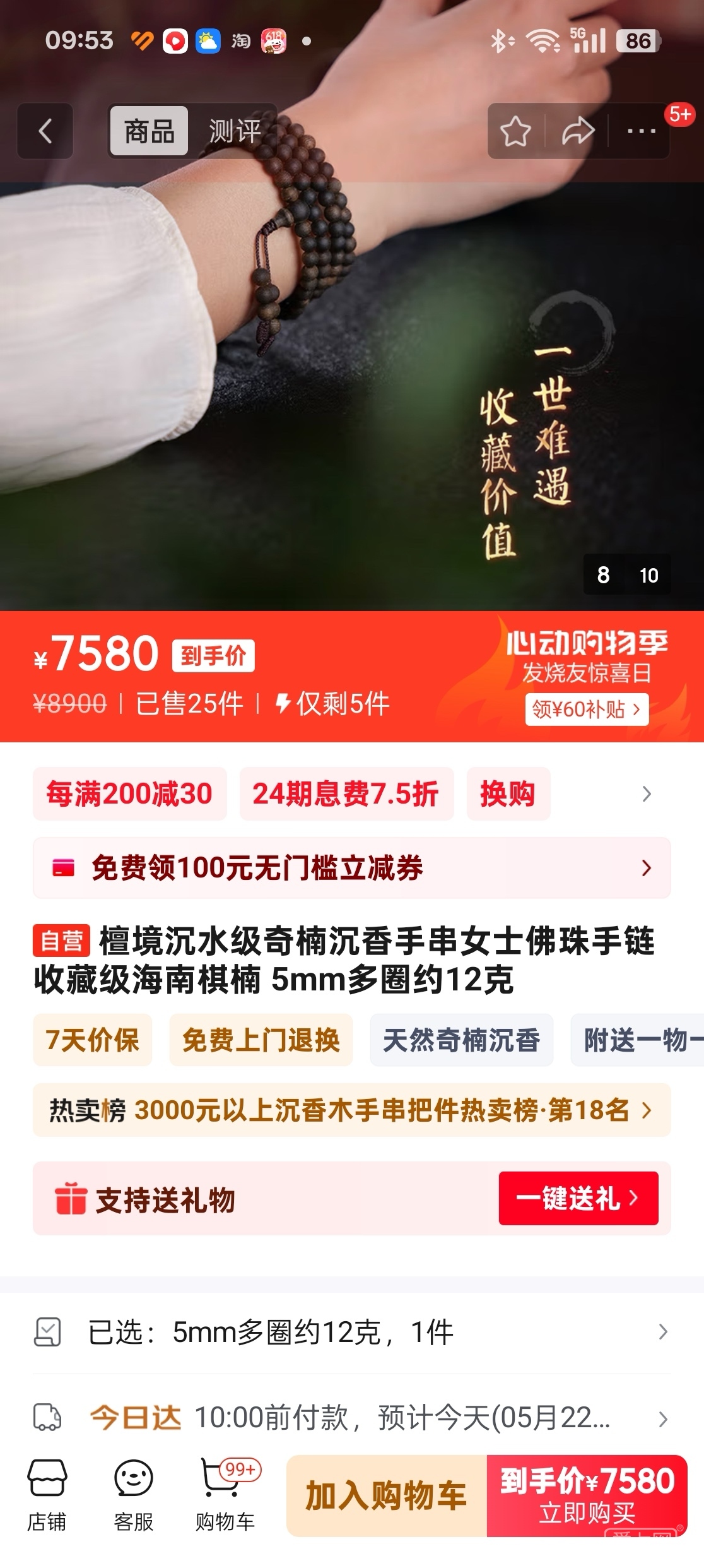Claim the ¥60 subsidy
Screen dimensions: 704x1568
click(587, 710)
